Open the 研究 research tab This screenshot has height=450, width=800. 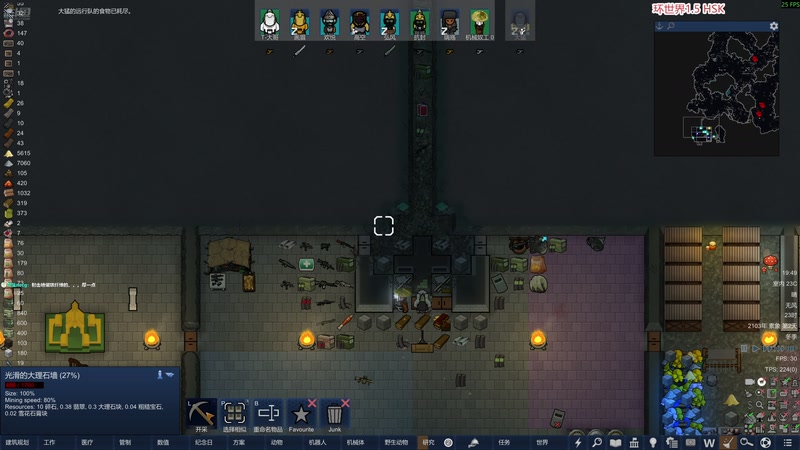click(428, 442)
